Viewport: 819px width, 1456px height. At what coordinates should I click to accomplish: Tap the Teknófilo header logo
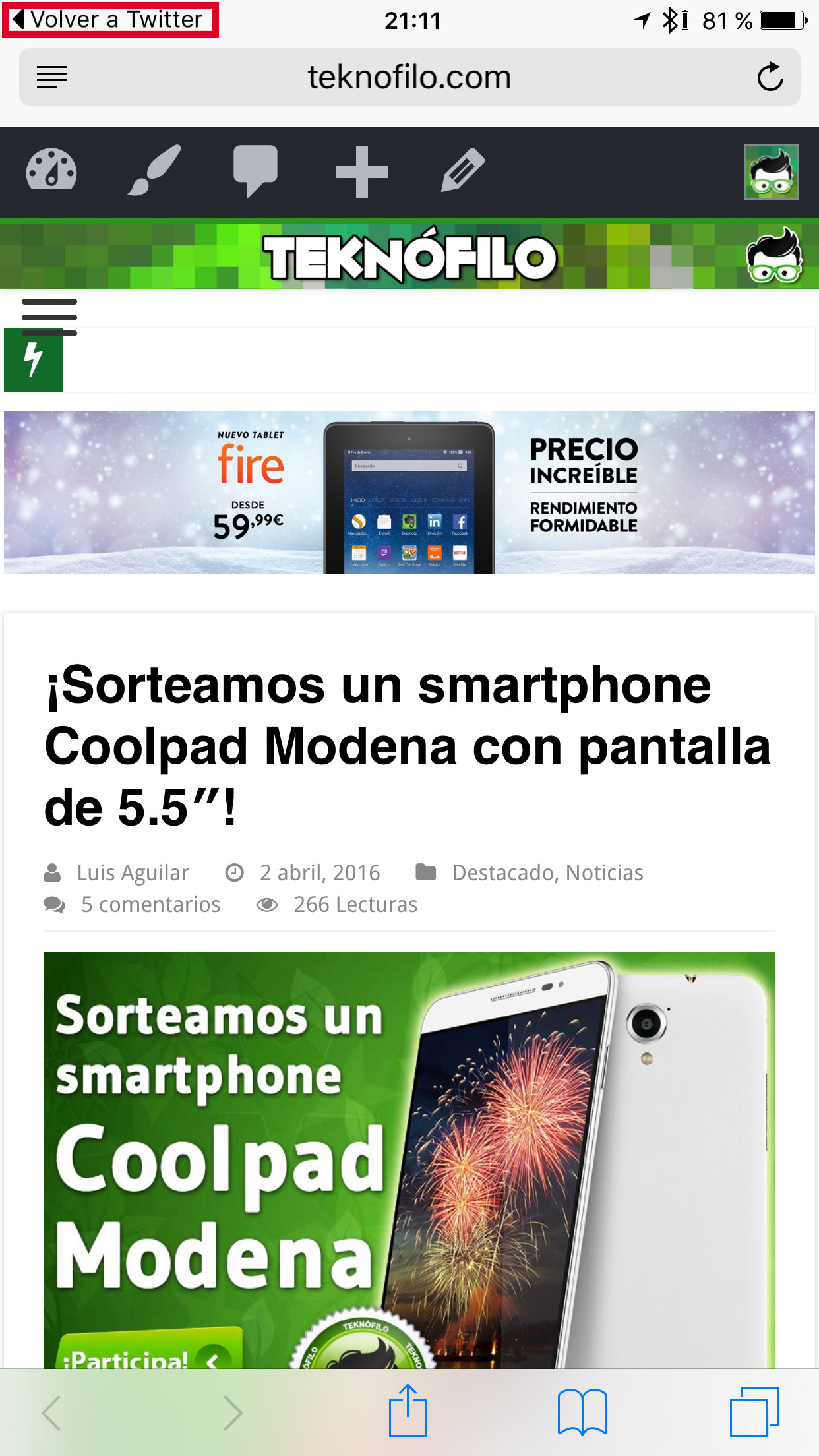coord(410,257)
